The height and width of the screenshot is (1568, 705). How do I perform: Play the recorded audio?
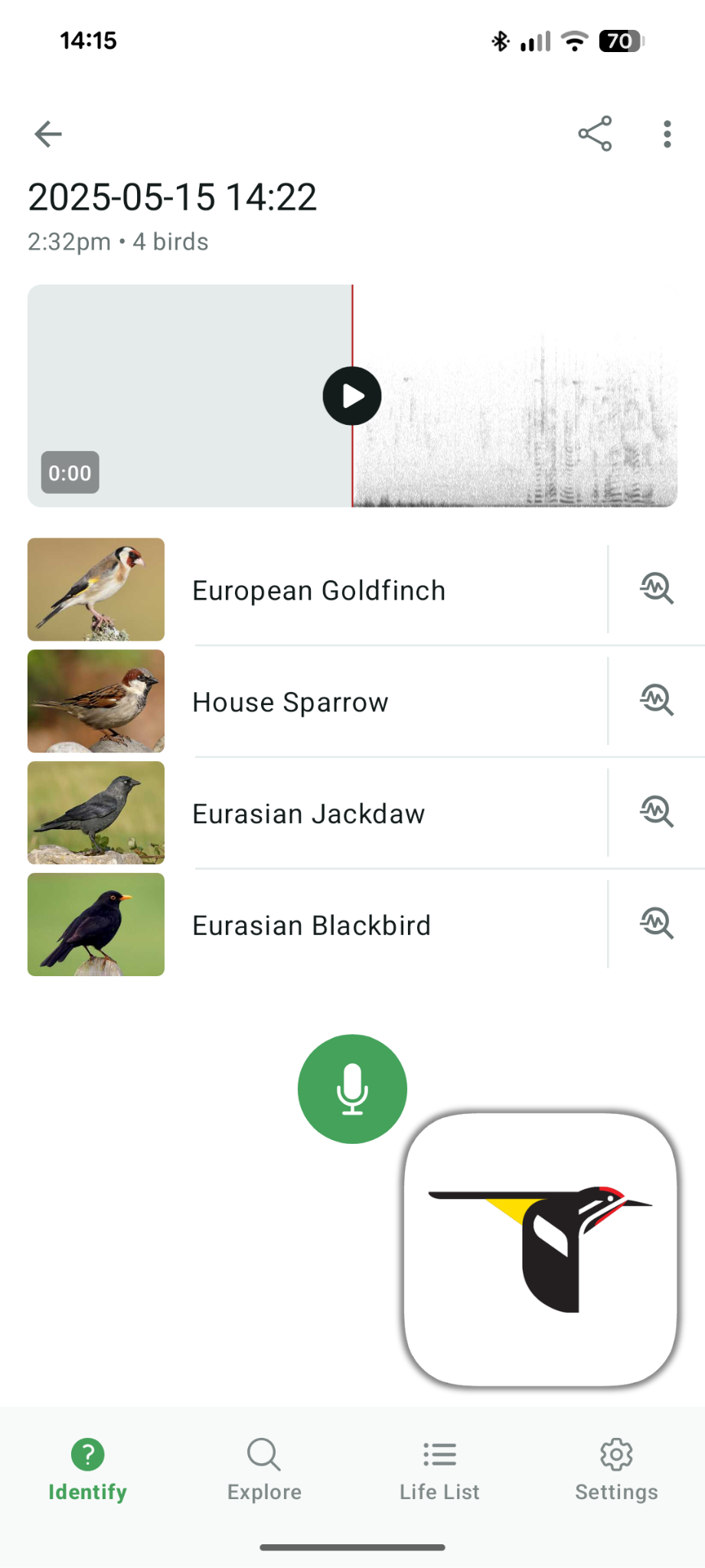[352, 396]
